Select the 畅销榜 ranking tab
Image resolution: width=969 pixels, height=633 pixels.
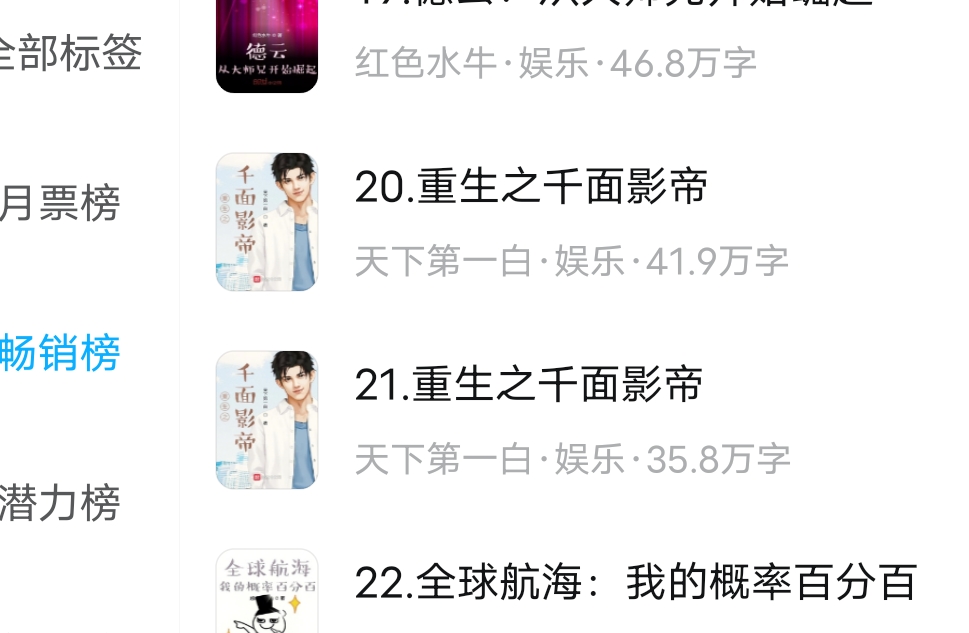click(60, 353)
